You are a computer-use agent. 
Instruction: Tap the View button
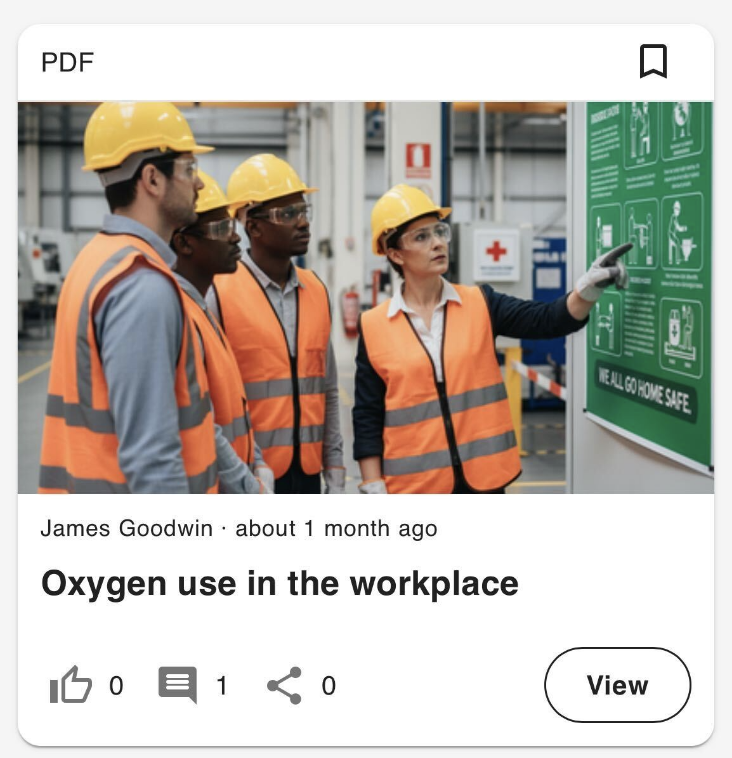(617, 686)
